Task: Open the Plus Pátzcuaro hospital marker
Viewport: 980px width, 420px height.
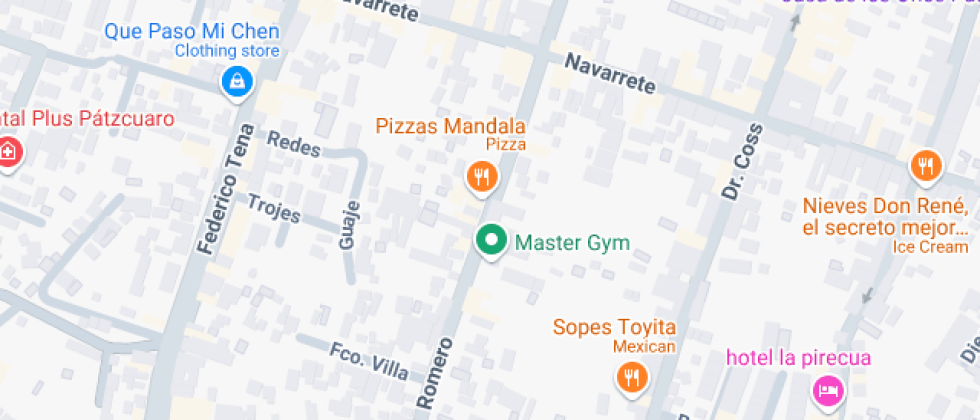Action: 8,153
